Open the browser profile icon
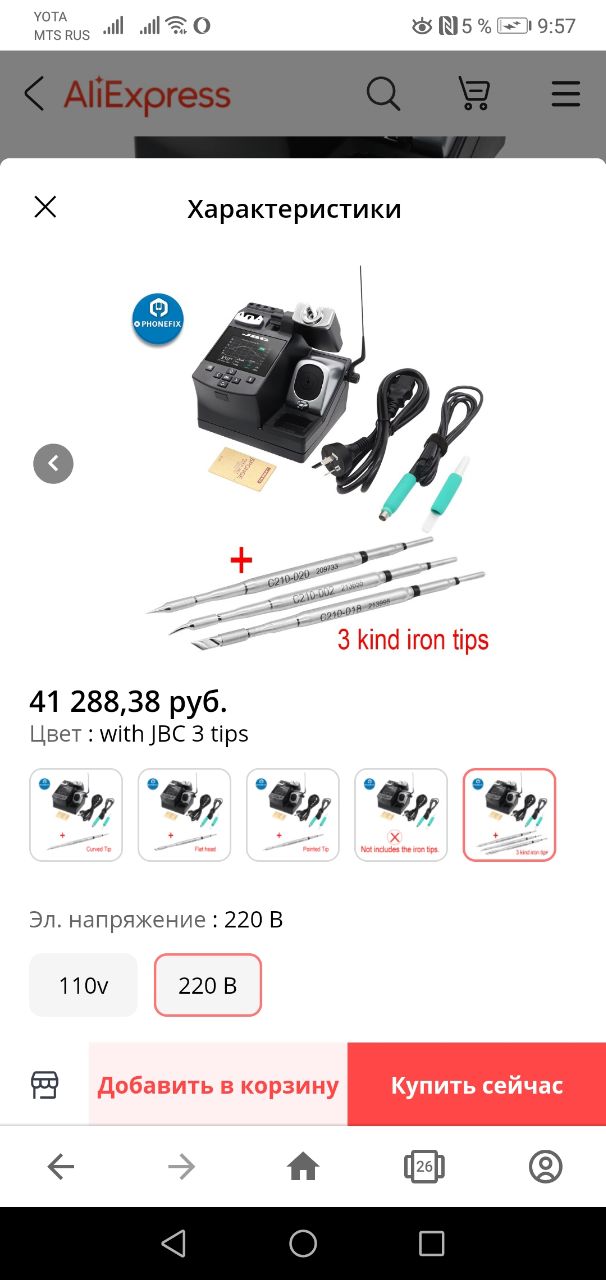Viewport: 606px width, 1280px height. point(546,1166)
